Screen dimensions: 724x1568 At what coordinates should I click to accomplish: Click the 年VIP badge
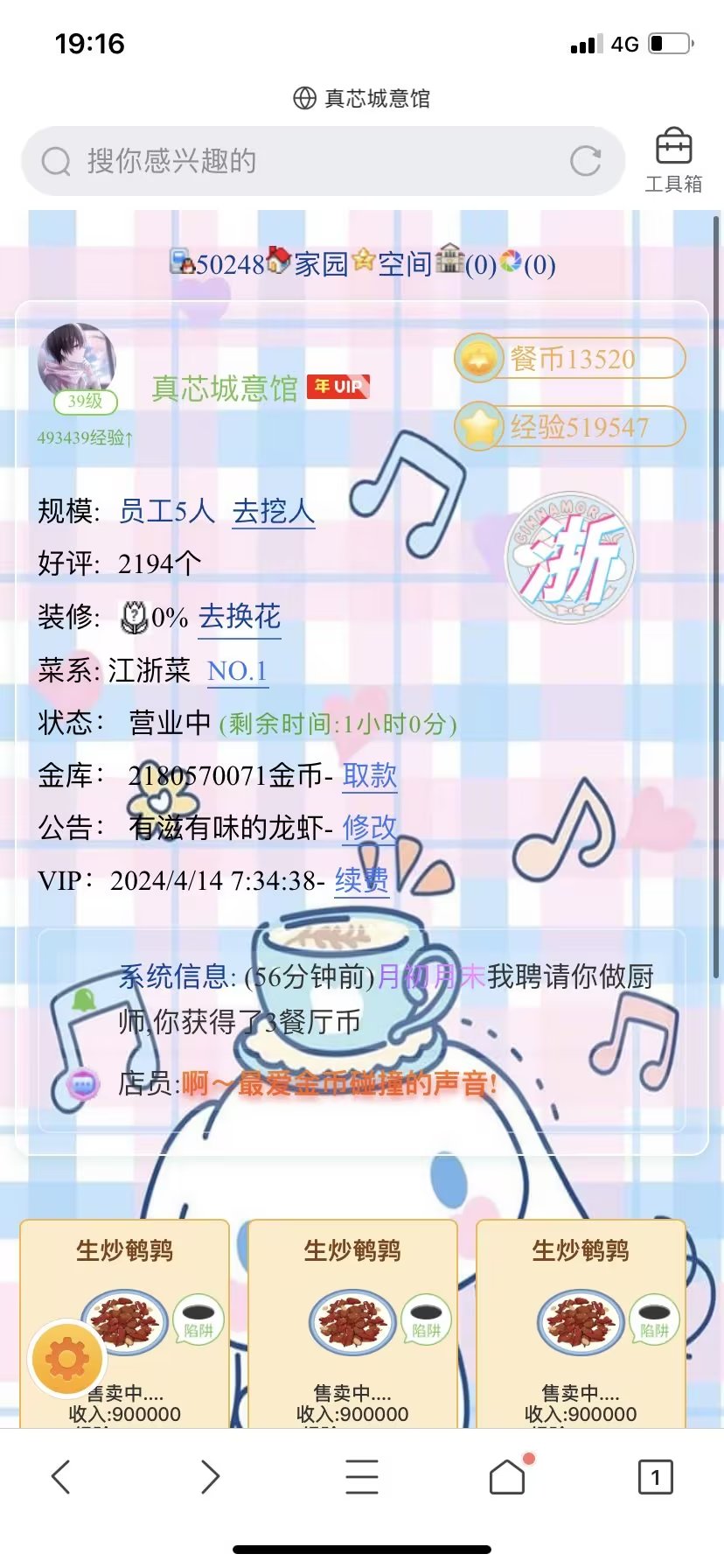point(338,386)
